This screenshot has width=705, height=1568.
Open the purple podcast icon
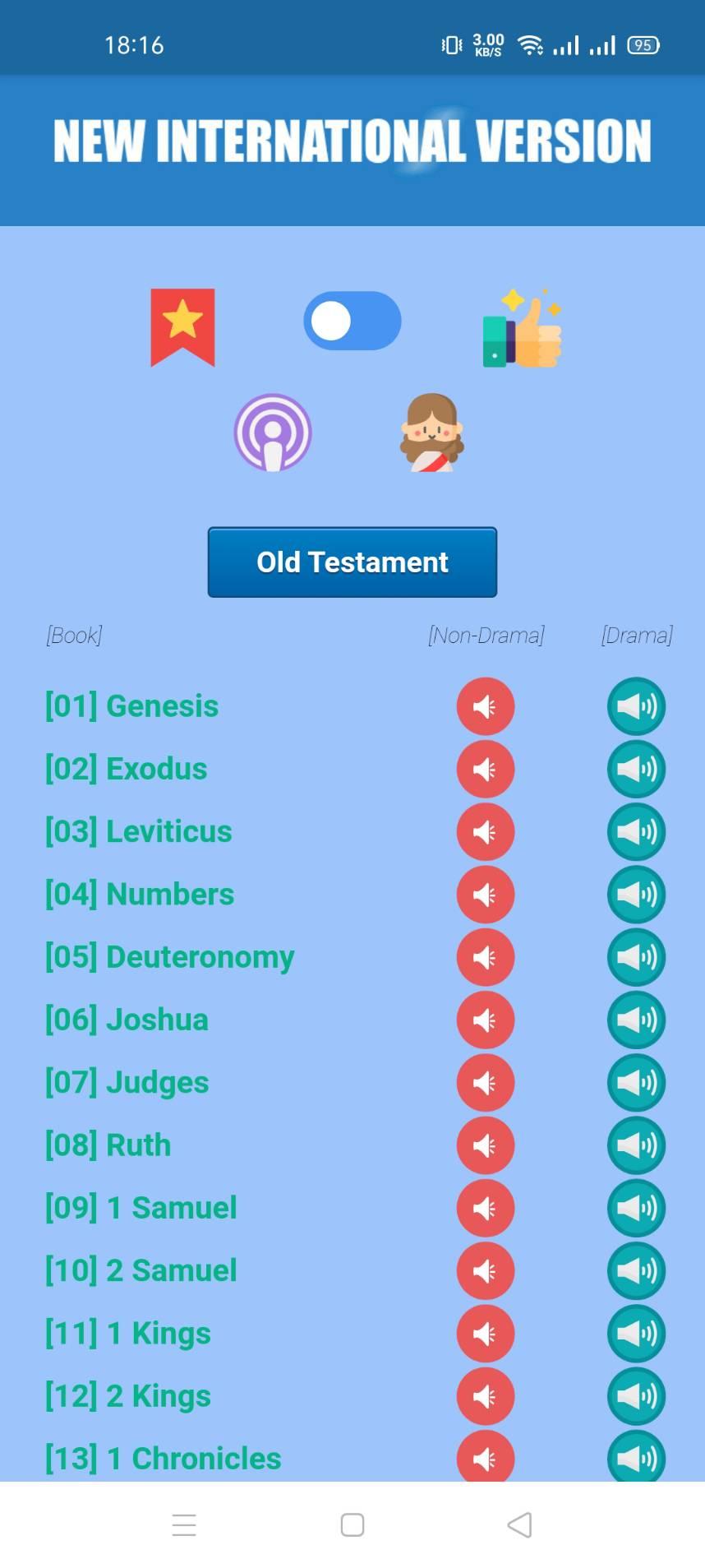(273, 432)
